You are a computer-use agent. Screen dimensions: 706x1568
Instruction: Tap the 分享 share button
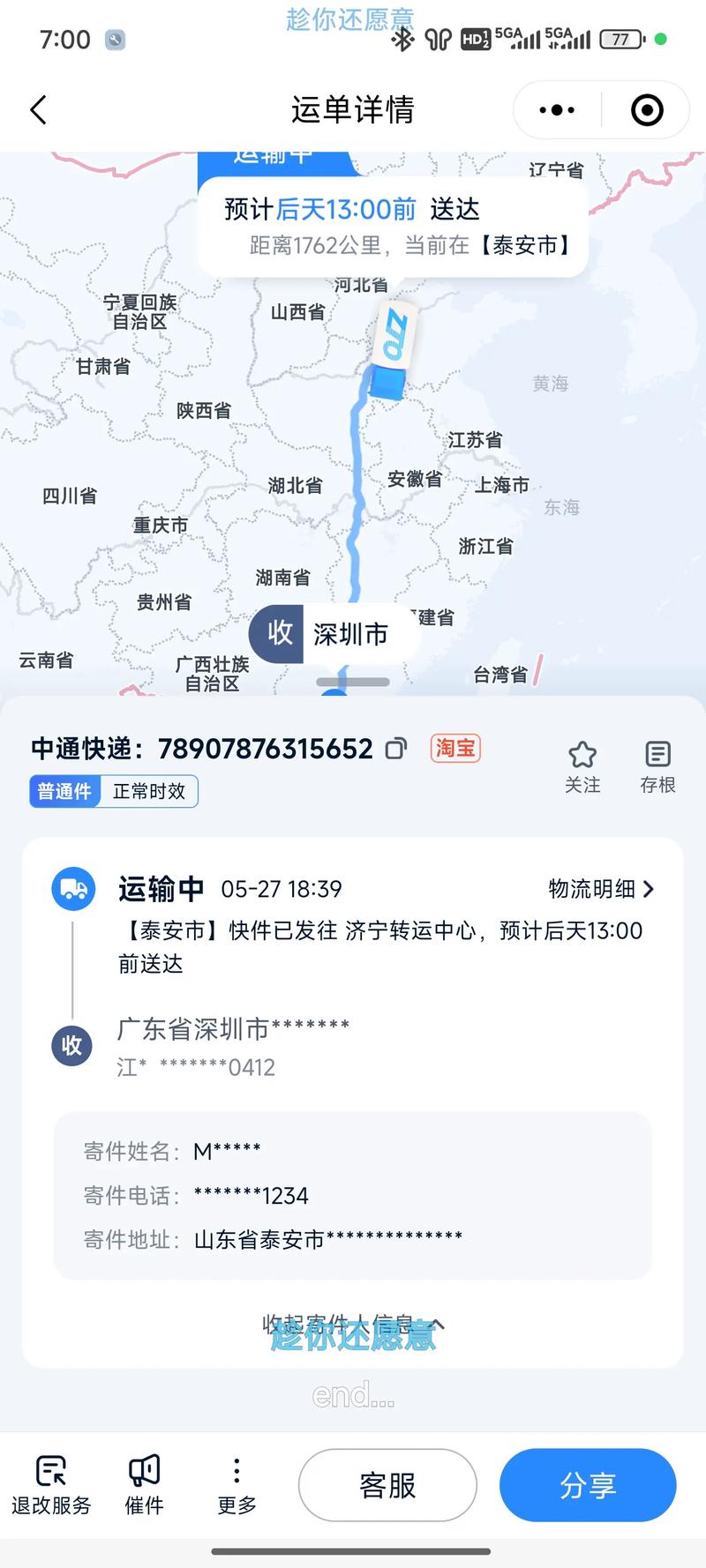pos(588,1485)
